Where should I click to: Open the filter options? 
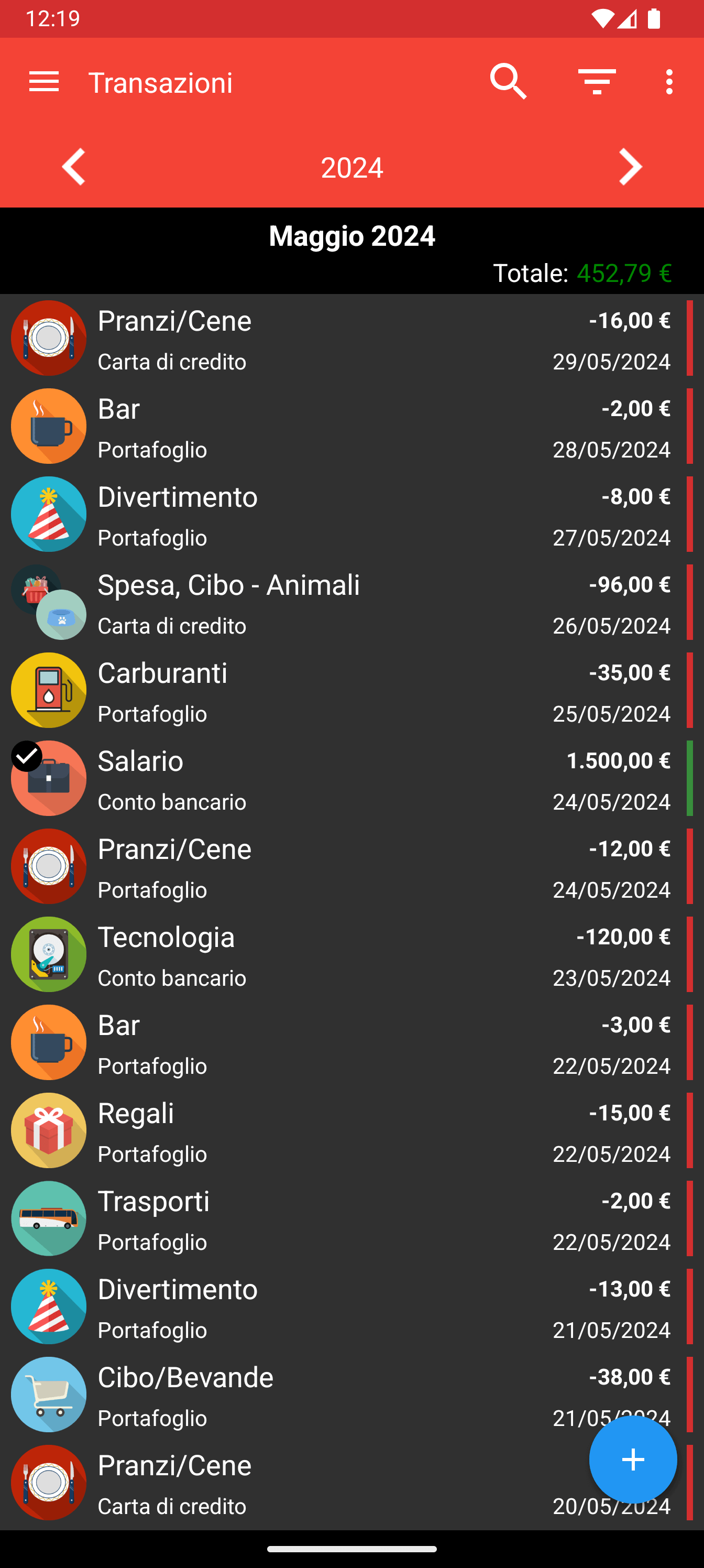(596, 82)
